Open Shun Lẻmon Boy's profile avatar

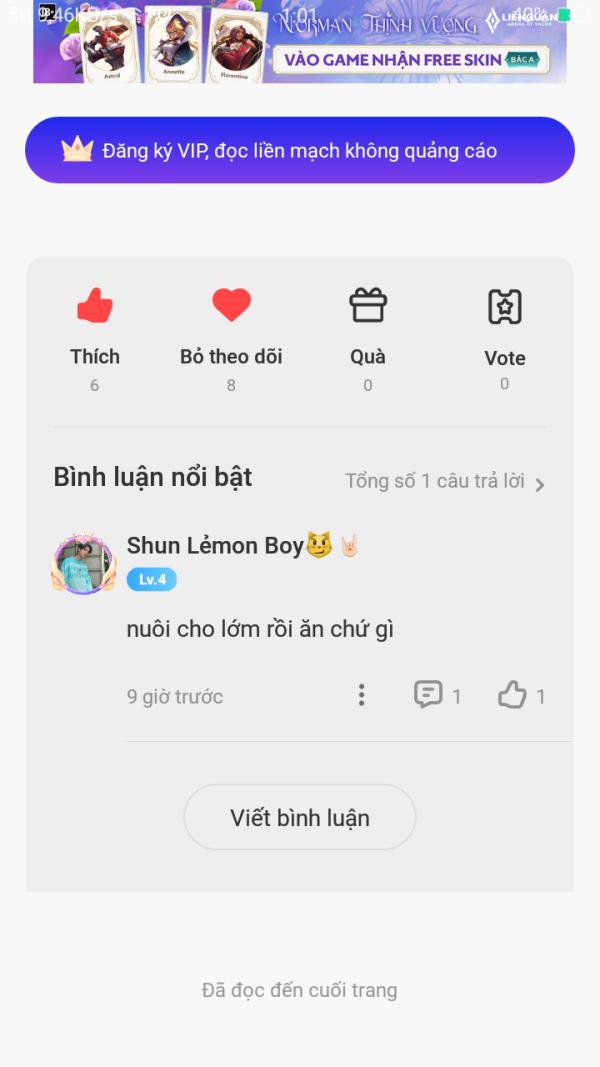(x=84, y=565)
